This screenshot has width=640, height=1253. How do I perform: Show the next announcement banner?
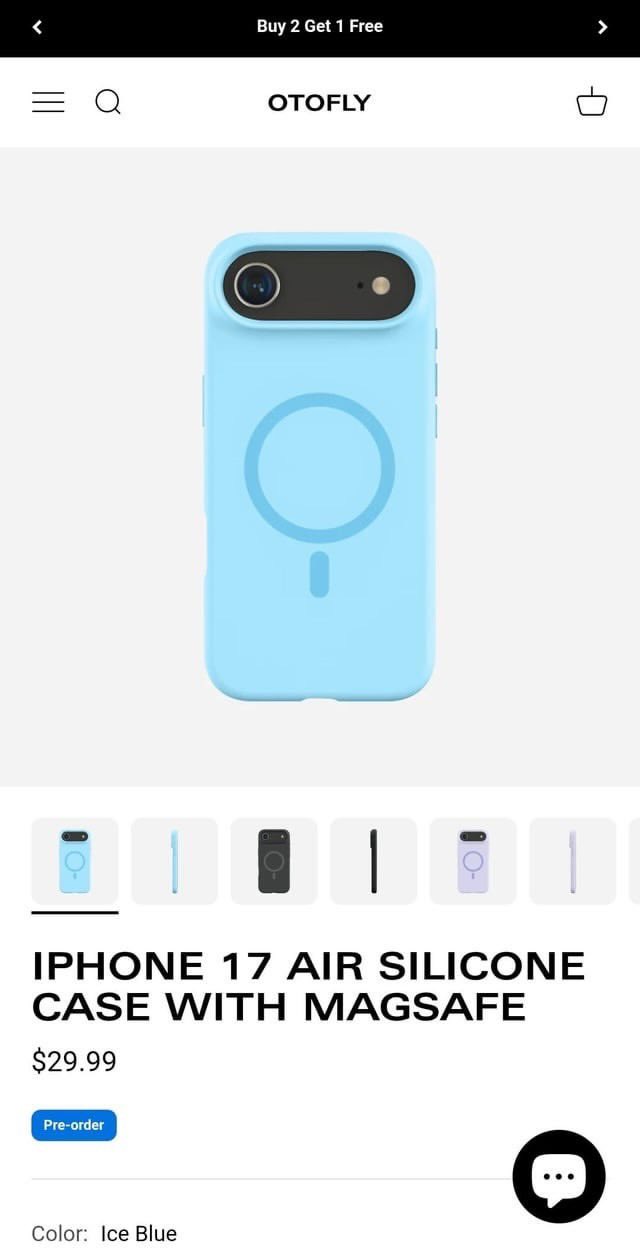(602, 27)
